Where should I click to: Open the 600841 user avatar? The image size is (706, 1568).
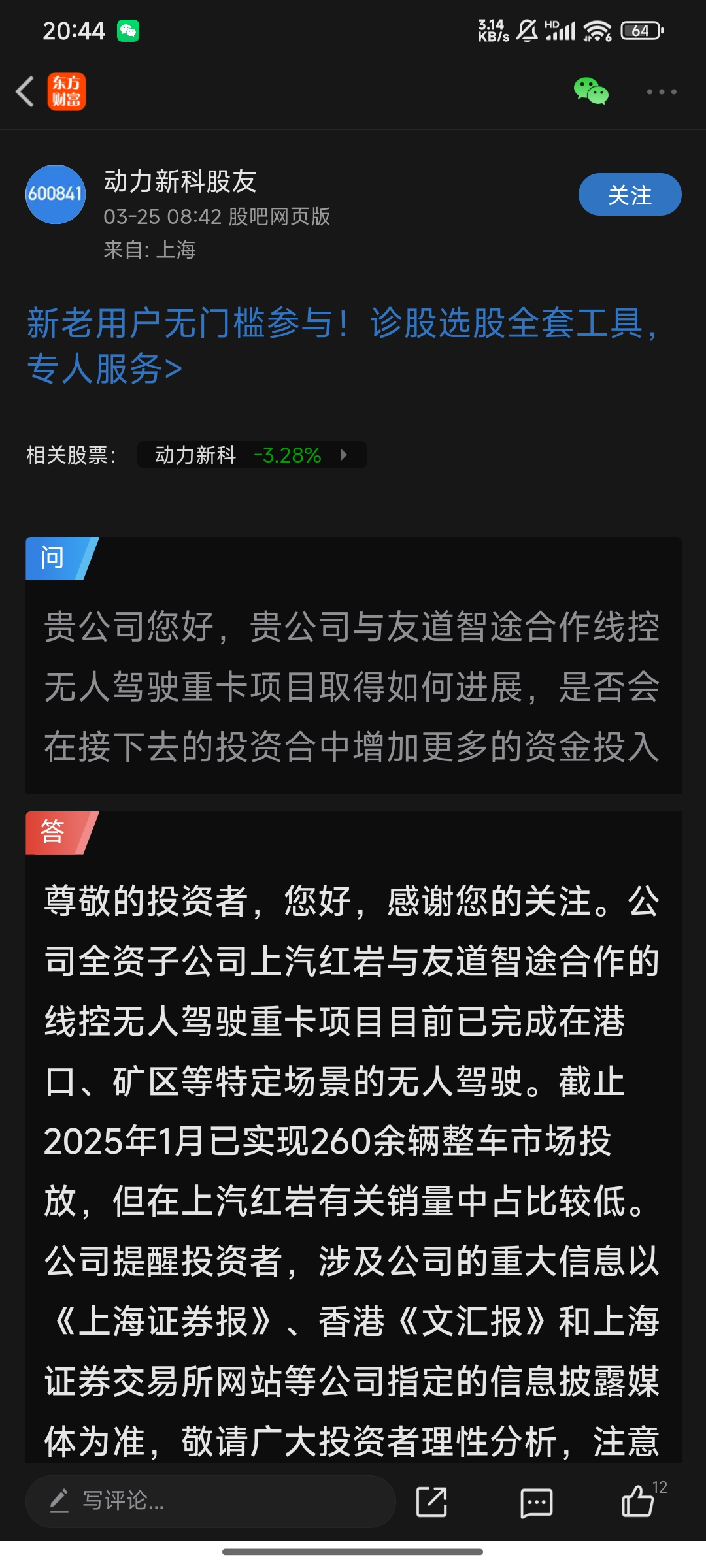click(x=56, y=194)
